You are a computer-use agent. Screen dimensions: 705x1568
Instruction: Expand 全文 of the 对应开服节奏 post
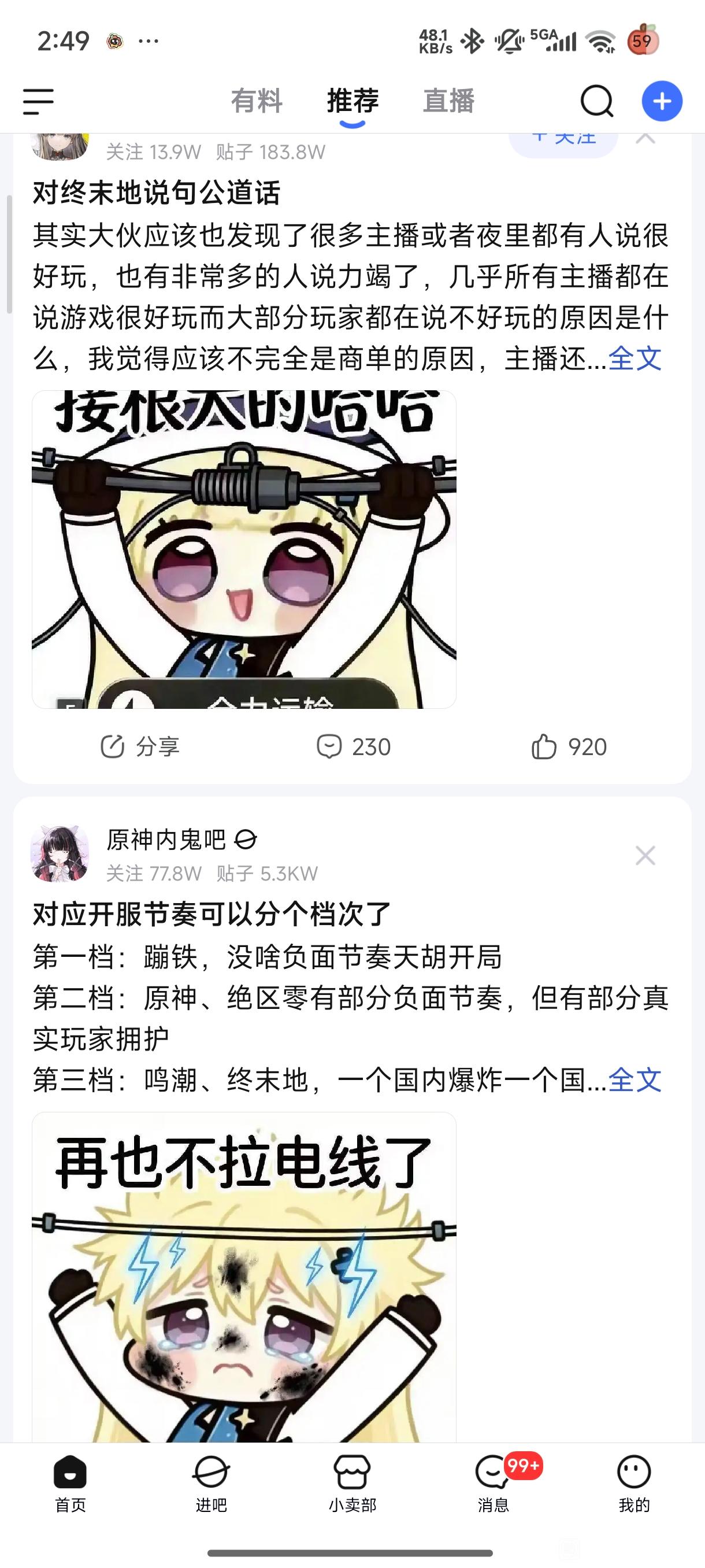pos(634,1081)
